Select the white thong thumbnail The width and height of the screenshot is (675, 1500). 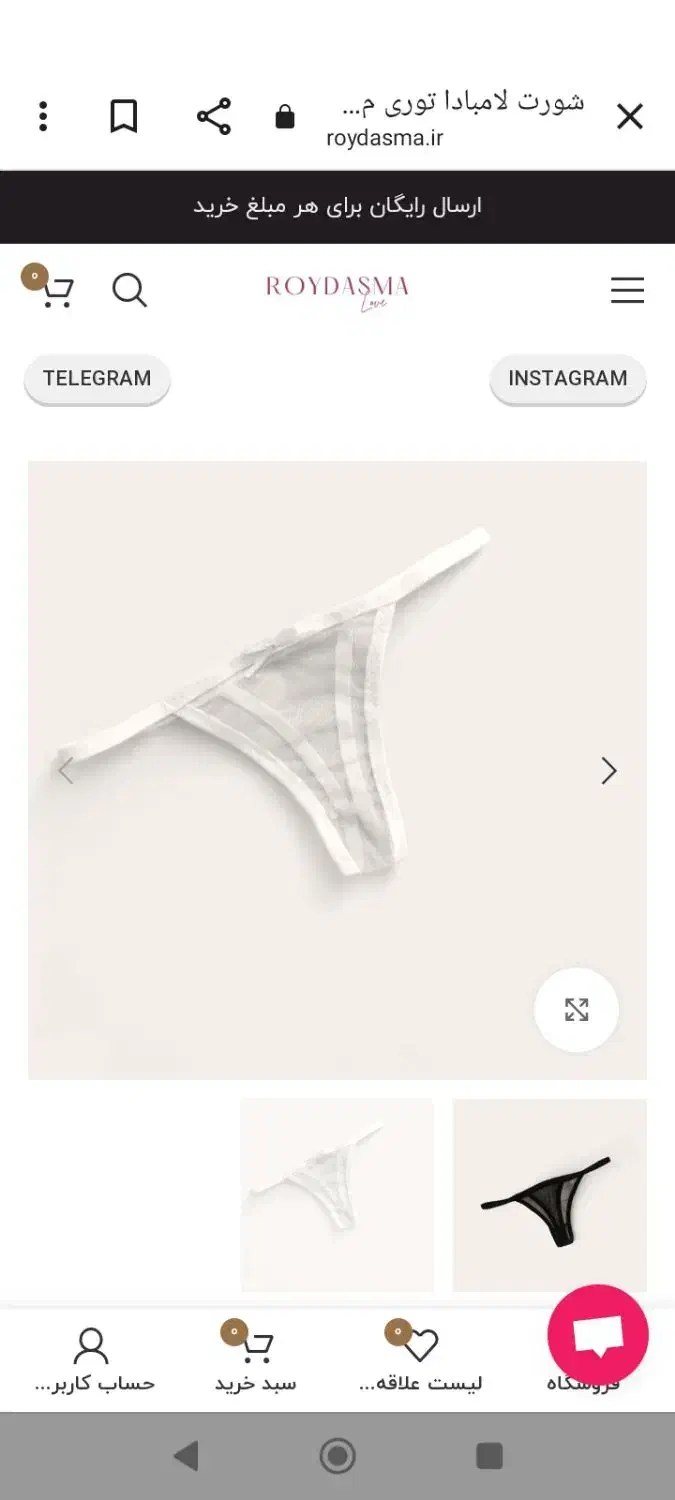tap(337, 1195)
